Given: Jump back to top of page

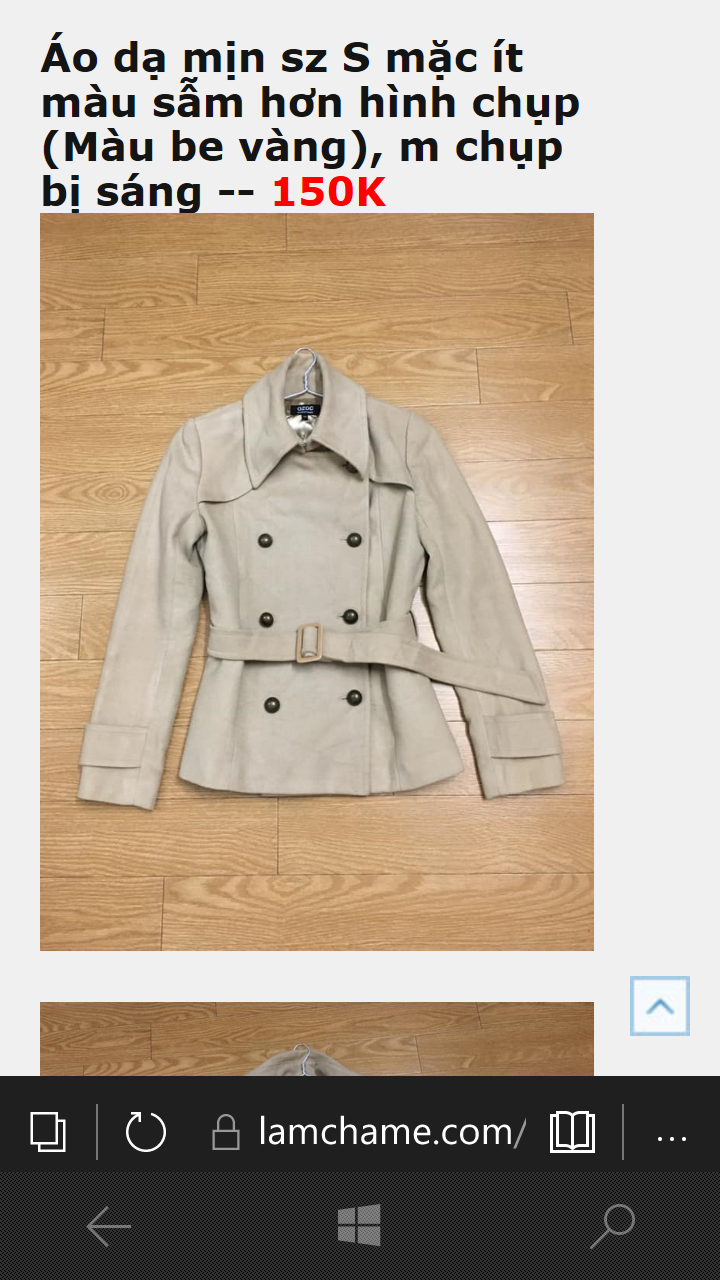Looking at the screenshot, I should 659,1006.
